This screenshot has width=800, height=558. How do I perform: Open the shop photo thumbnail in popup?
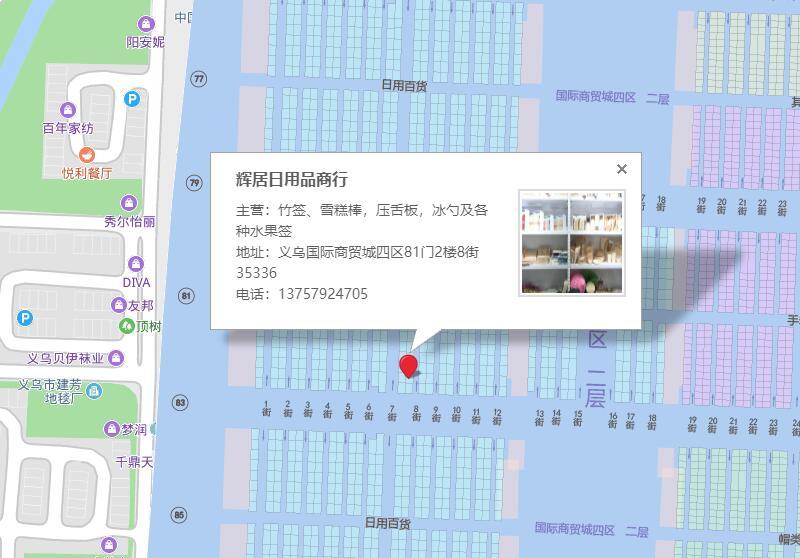pos(572,243)
